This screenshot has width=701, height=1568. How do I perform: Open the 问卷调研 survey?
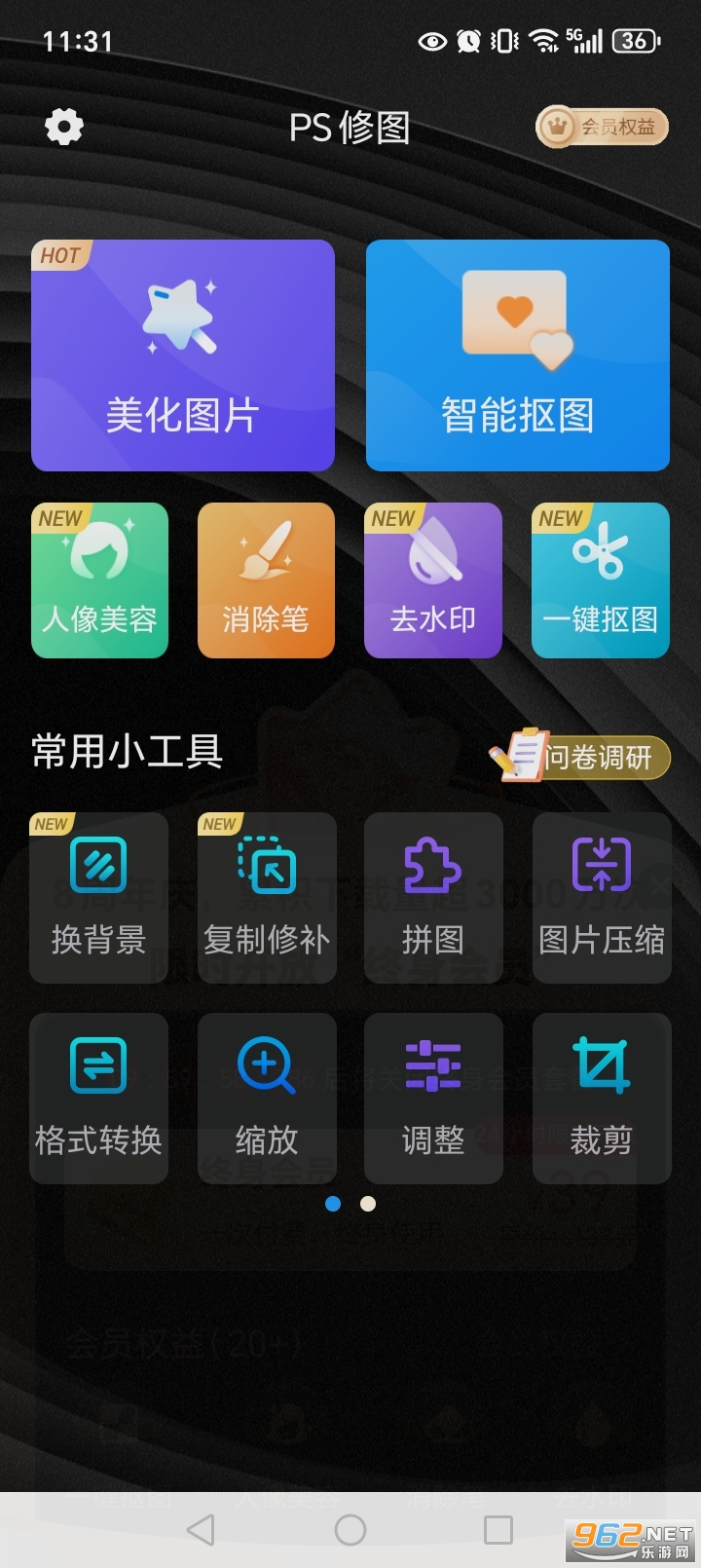click(582, 757)
